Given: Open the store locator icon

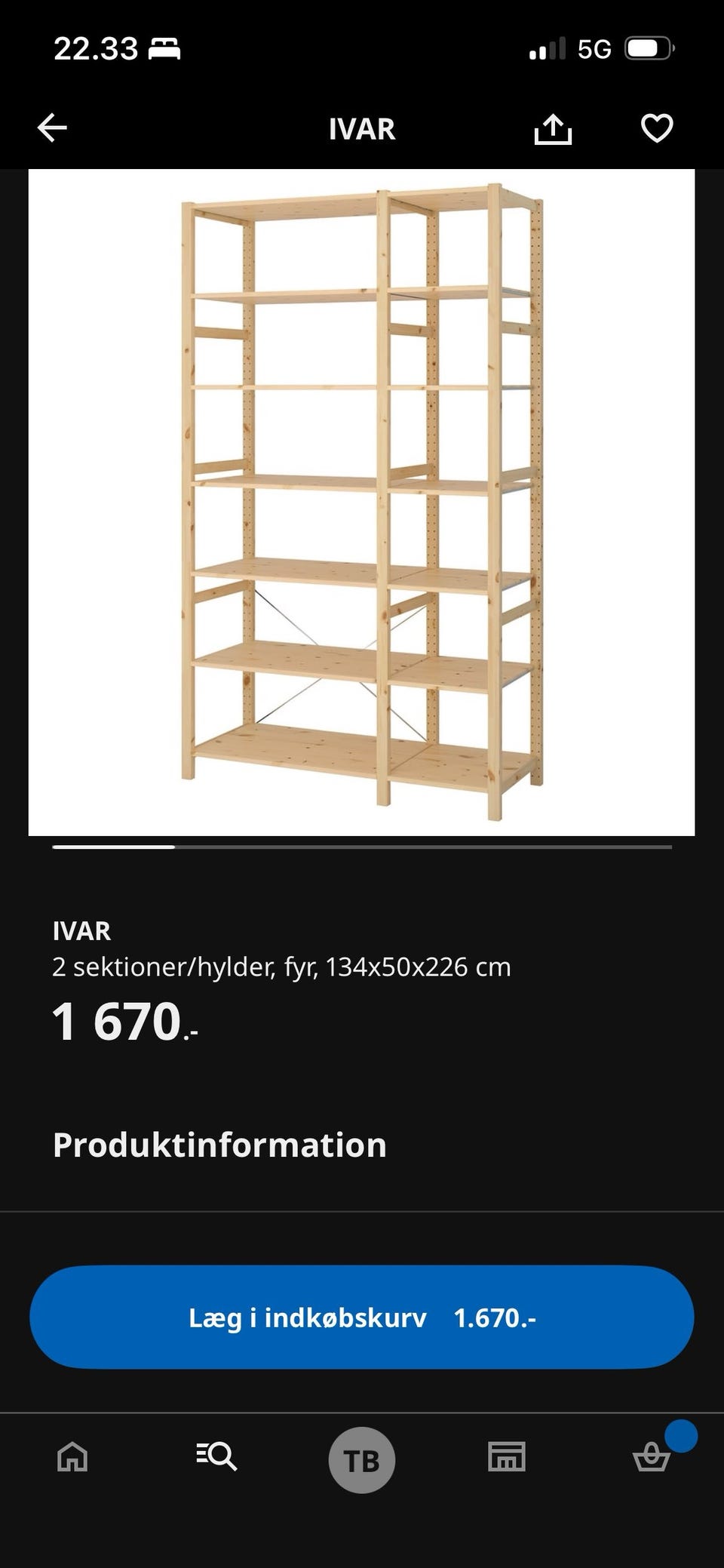Looking at the screenshot, I should click(x=507, y=1458).
